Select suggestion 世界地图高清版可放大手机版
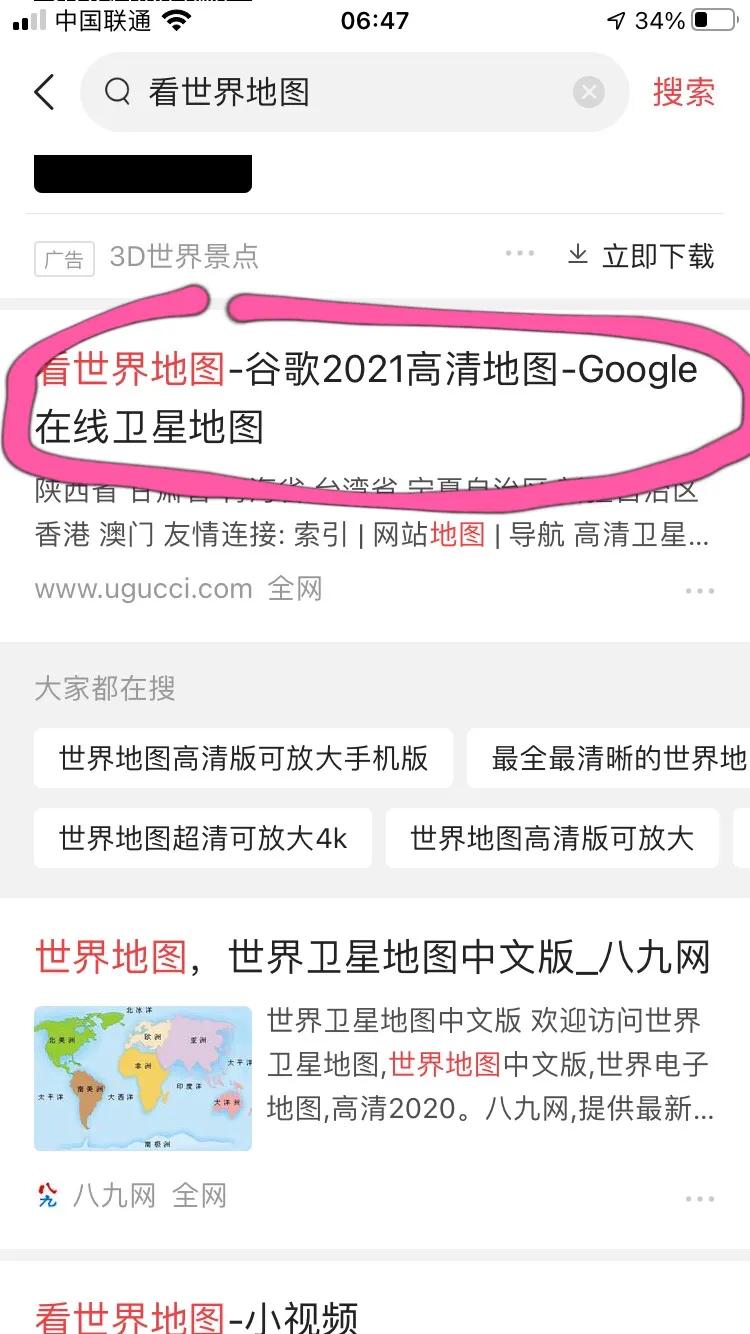The height and width of the screenshot is (1334, 750). (243, 759)
